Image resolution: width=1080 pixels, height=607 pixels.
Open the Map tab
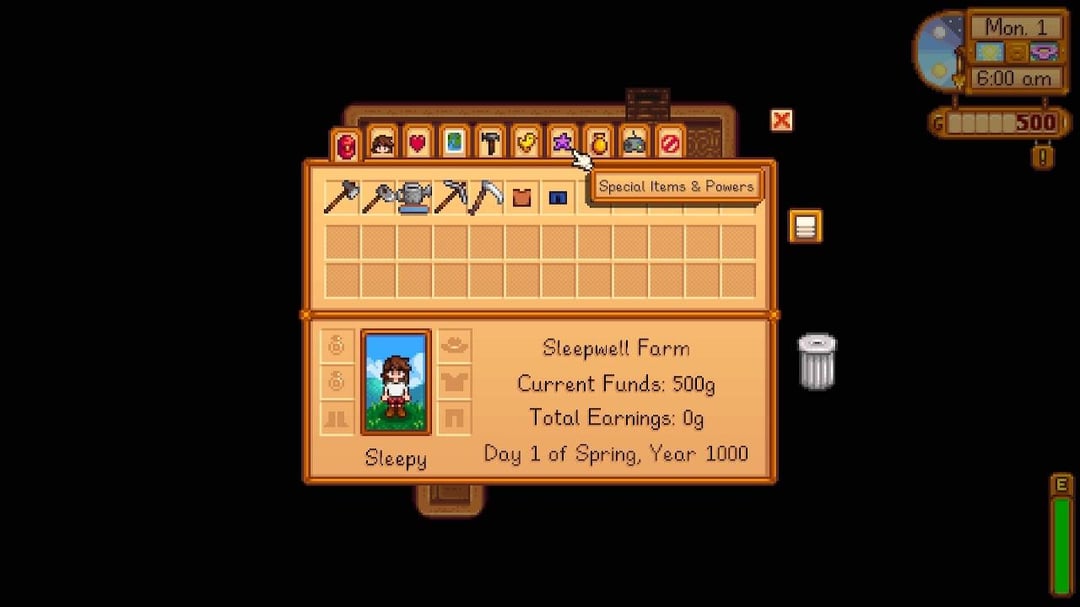[454, 144]
